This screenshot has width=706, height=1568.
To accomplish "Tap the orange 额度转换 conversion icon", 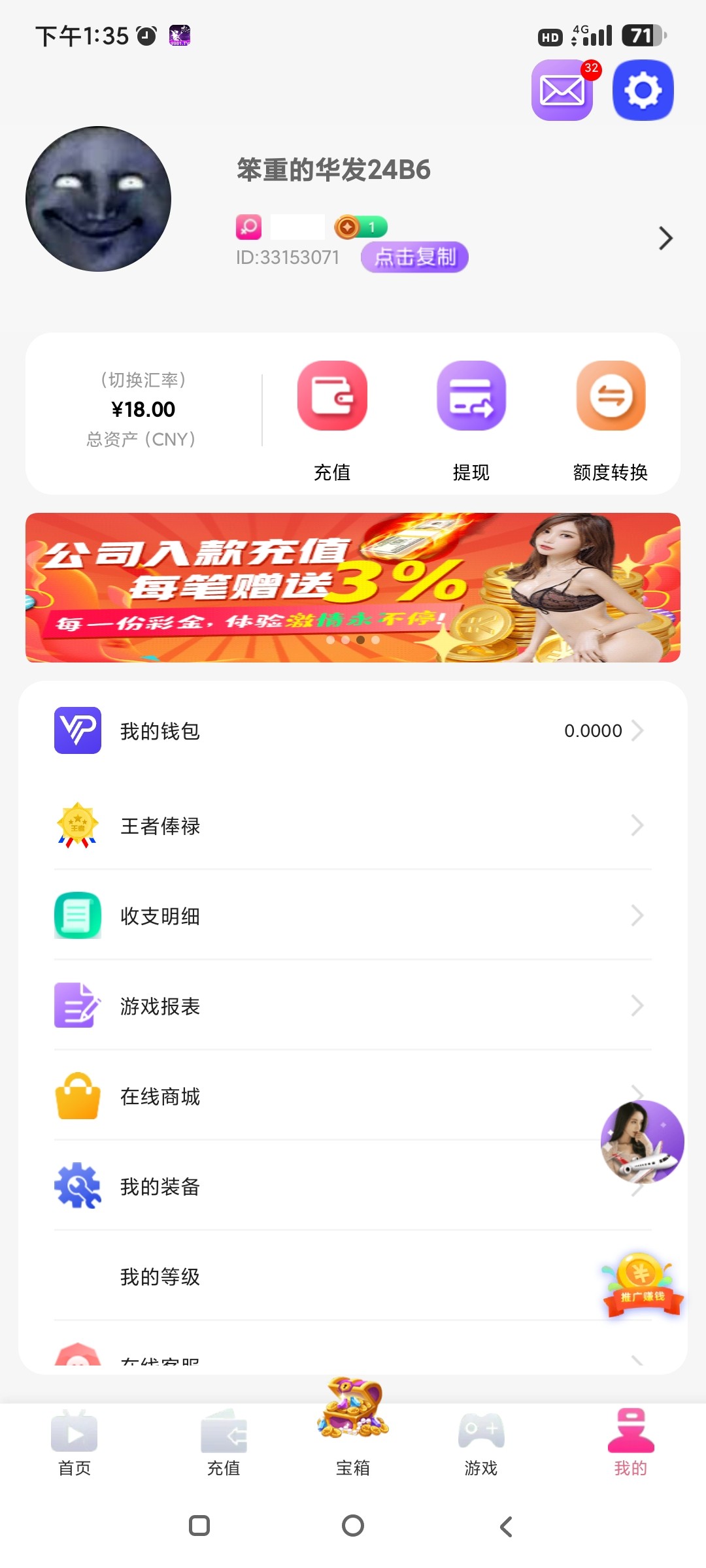I will [610, 397].
